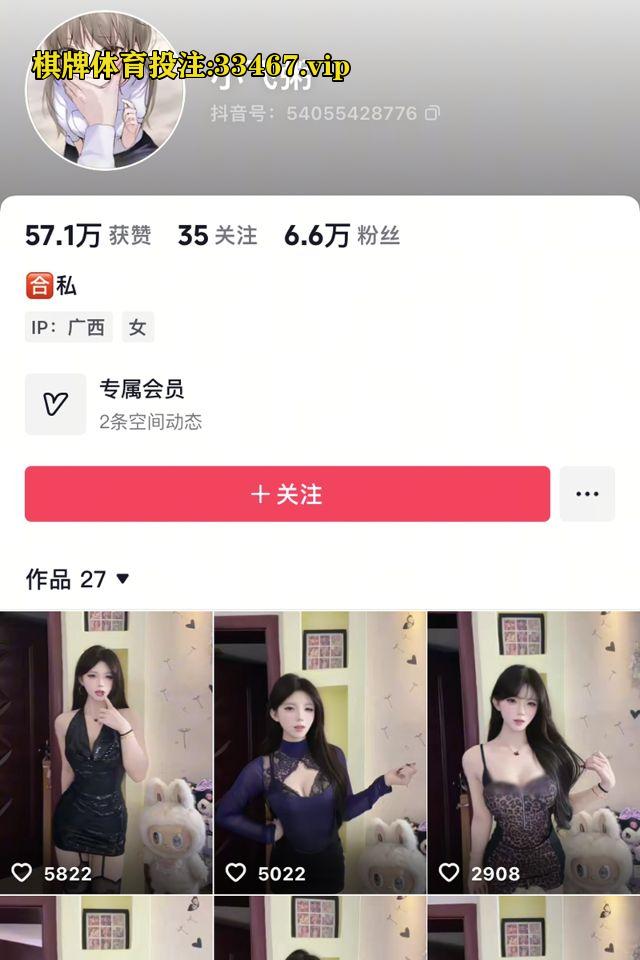Tap the red 关注 follow button
The image size is (640, 960).
click(x=287, y=494)
